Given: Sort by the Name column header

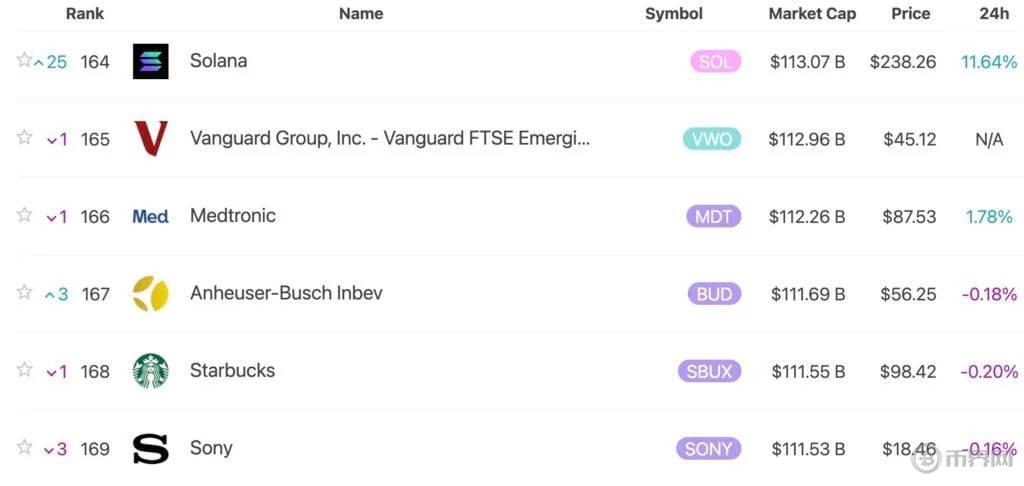Looking at the screenshot, I should tap(361, 14).
